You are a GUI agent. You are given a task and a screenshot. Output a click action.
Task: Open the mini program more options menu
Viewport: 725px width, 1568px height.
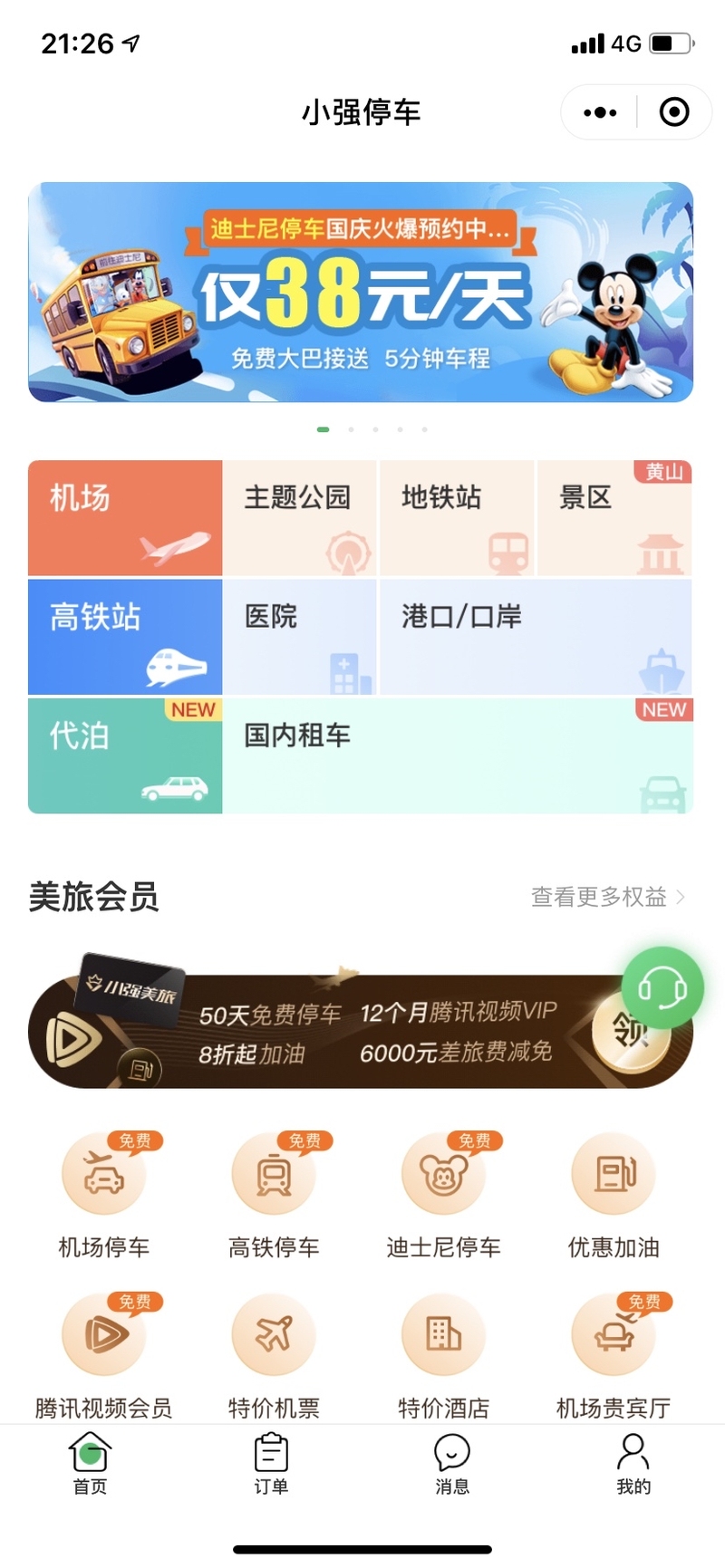pos(600,112)
